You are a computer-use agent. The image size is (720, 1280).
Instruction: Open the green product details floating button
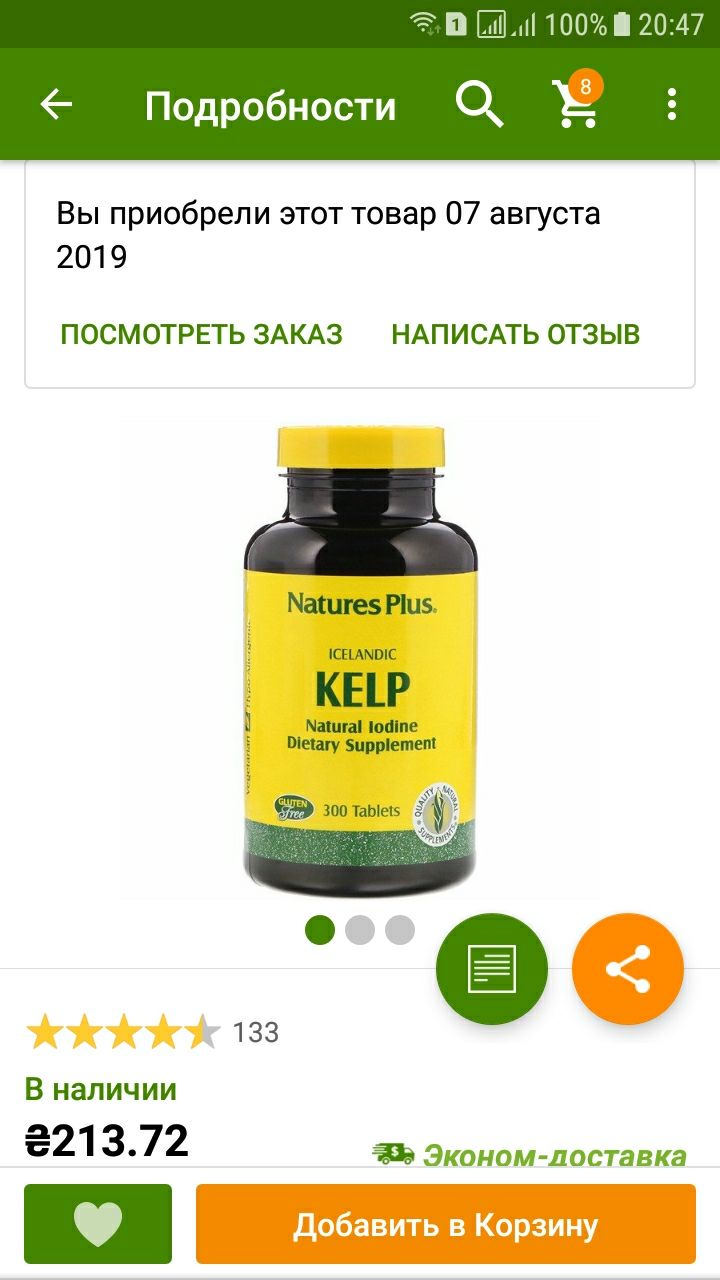[x=492, y=969]
